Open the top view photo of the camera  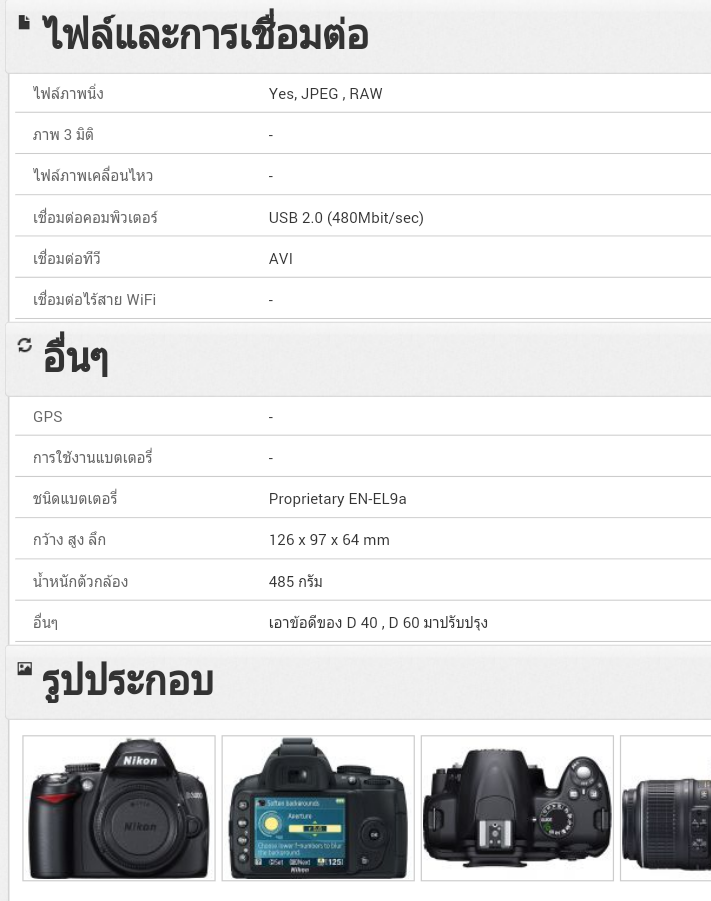coord(517,808)
